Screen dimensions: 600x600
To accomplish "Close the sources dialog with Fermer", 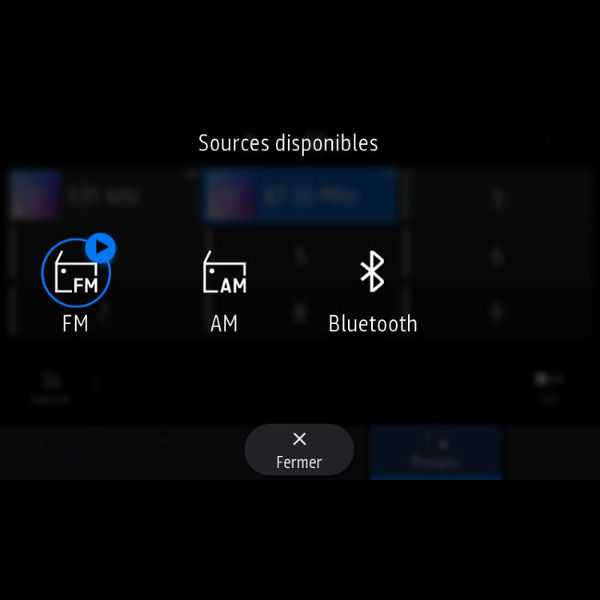I will [299, 449].
